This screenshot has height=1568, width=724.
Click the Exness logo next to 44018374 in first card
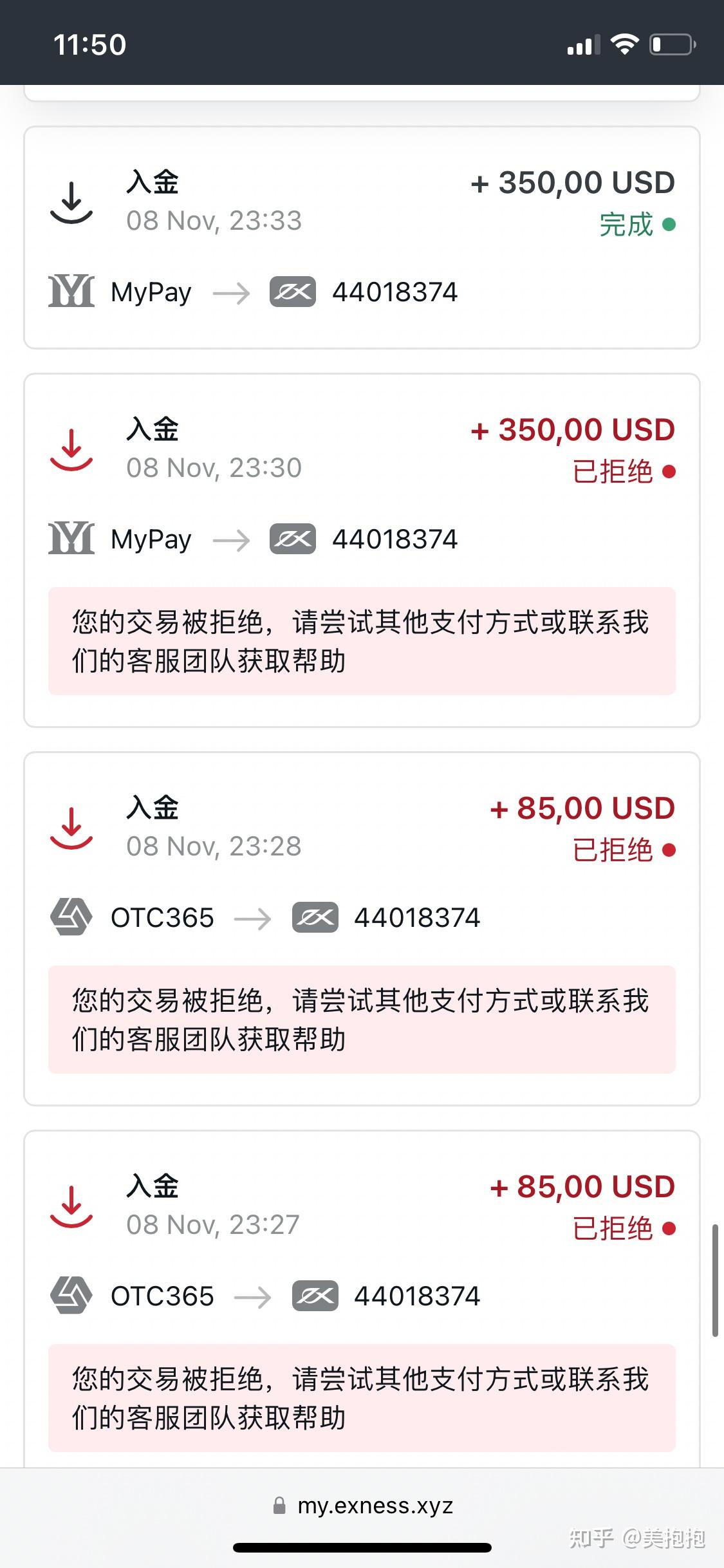[x=295, y=291]
